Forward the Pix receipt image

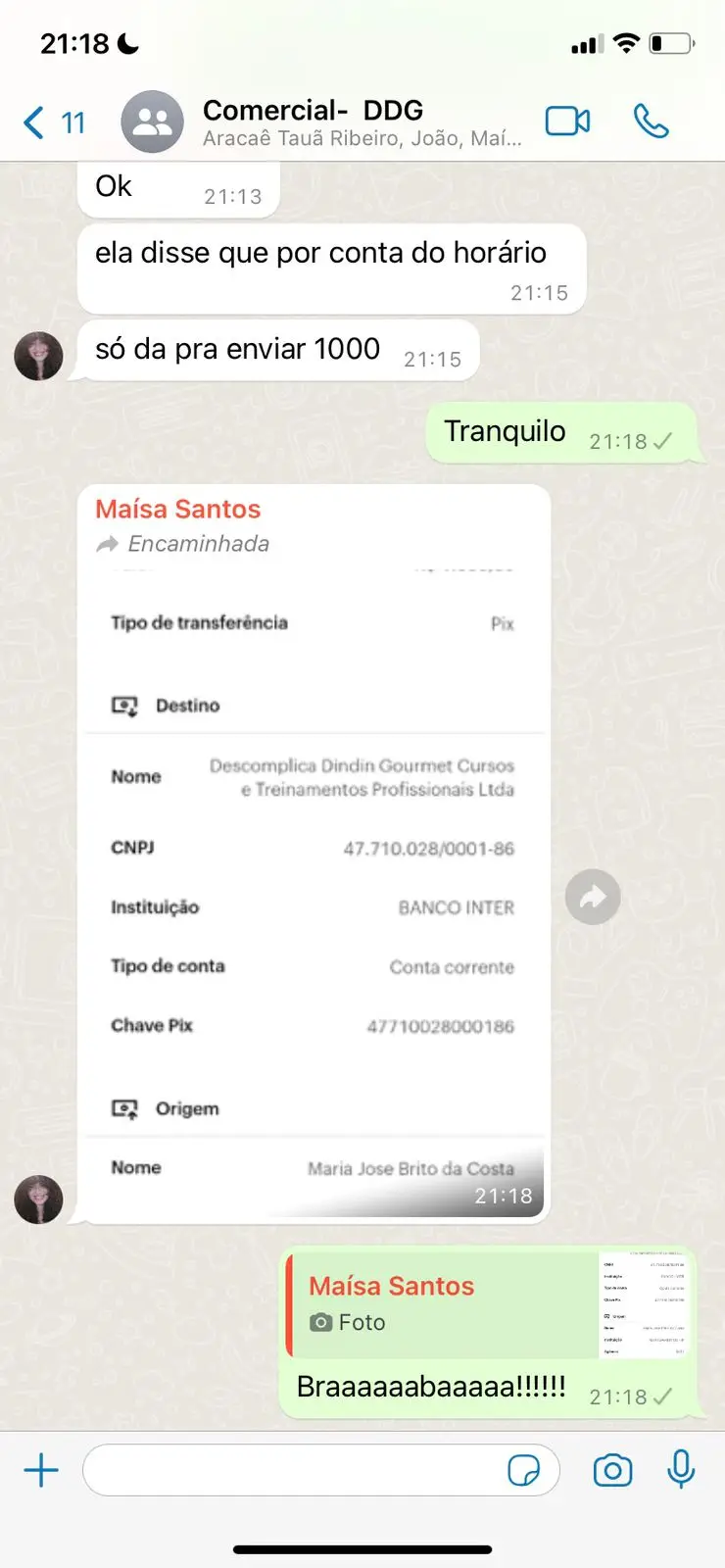tap(593, 897)
